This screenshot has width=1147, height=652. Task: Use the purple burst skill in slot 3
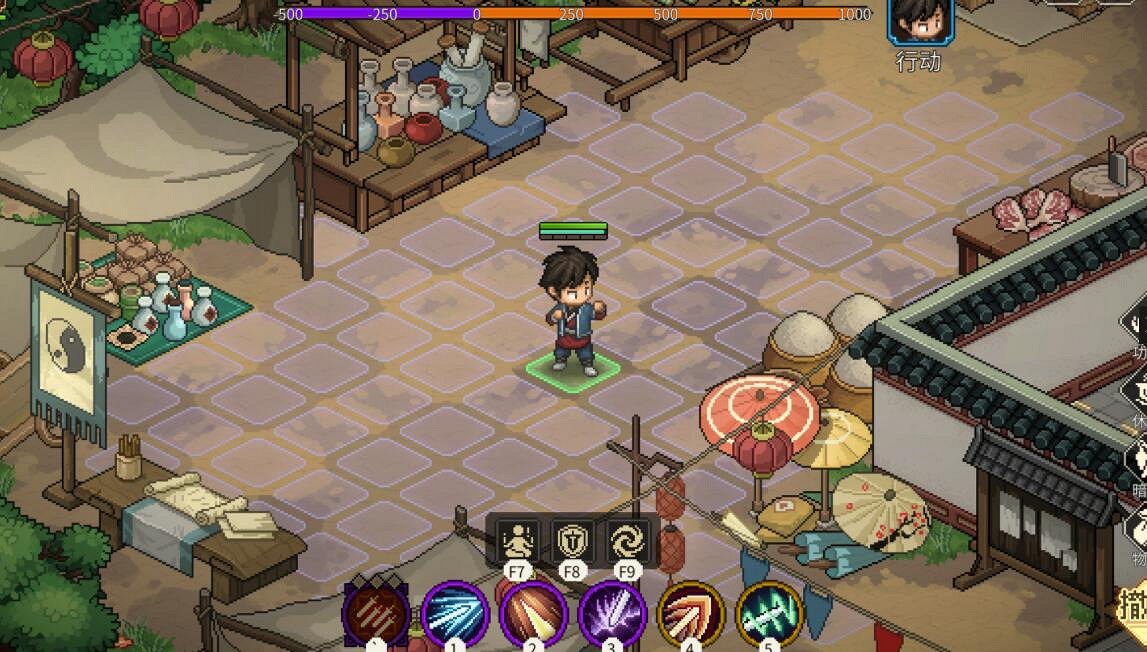click(x=612, y=612)
